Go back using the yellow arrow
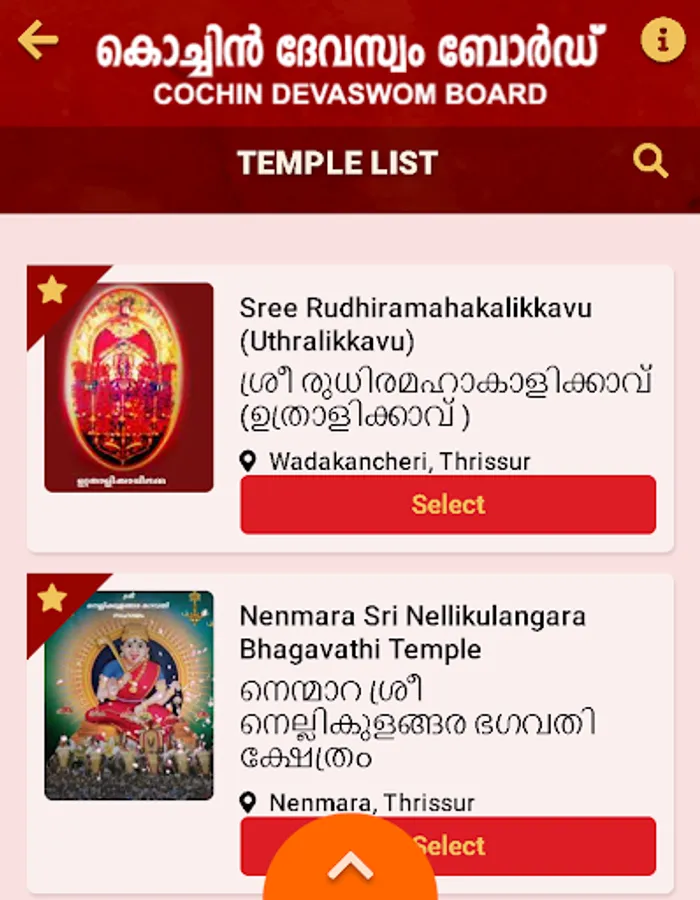700x900 pixels. [x=38, y=40]
